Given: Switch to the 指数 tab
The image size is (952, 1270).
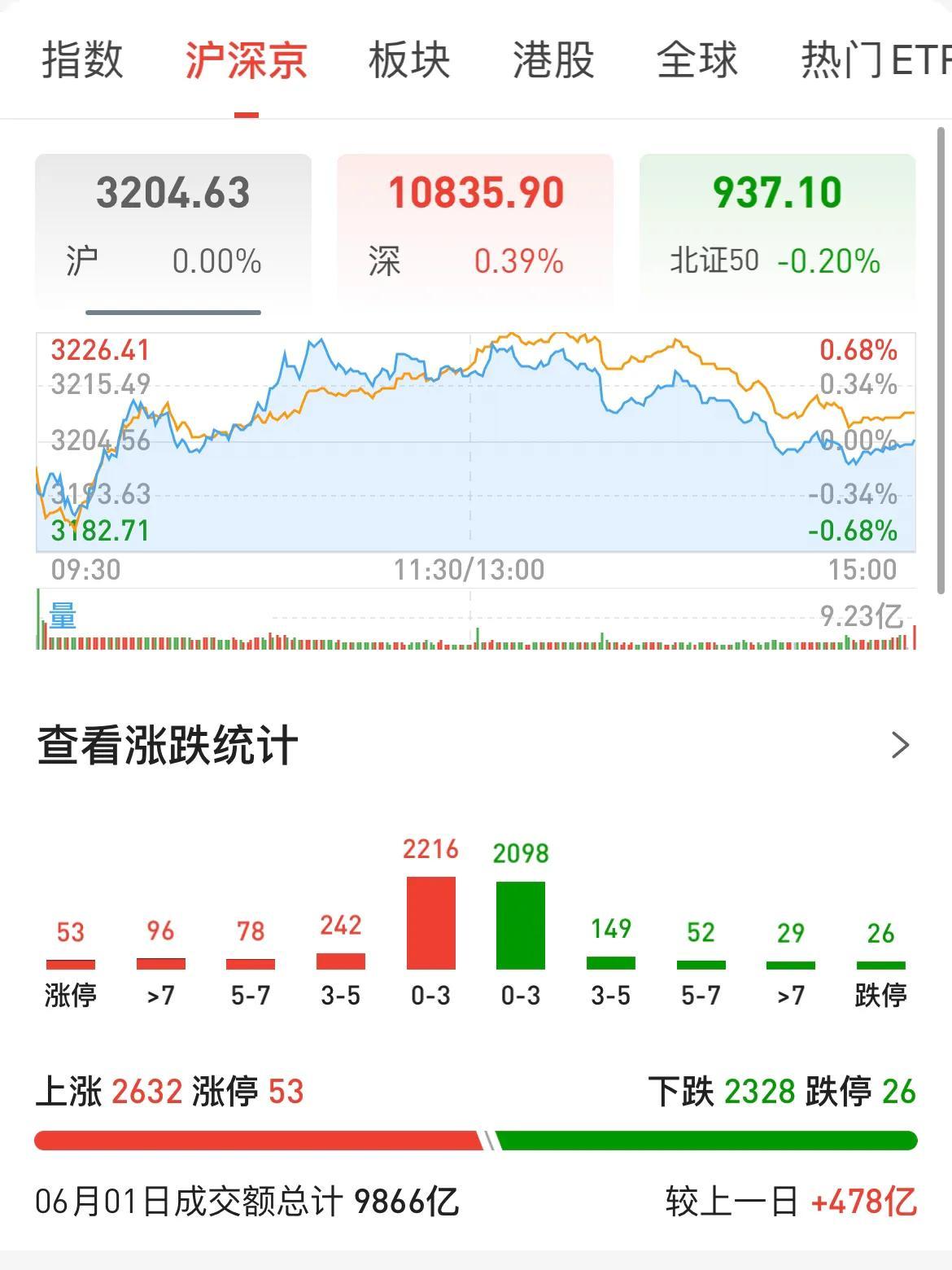Looking at the screenshot, I should (x=82, y=60).
